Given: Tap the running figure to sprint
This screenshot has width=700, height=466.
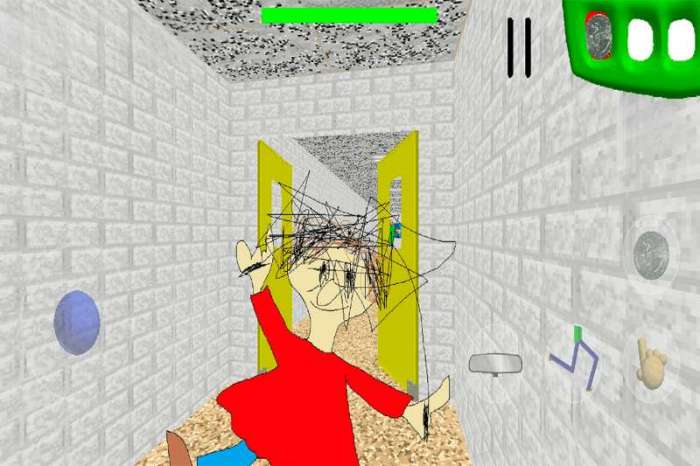Looking at the screenshot, I should [575, 359].
